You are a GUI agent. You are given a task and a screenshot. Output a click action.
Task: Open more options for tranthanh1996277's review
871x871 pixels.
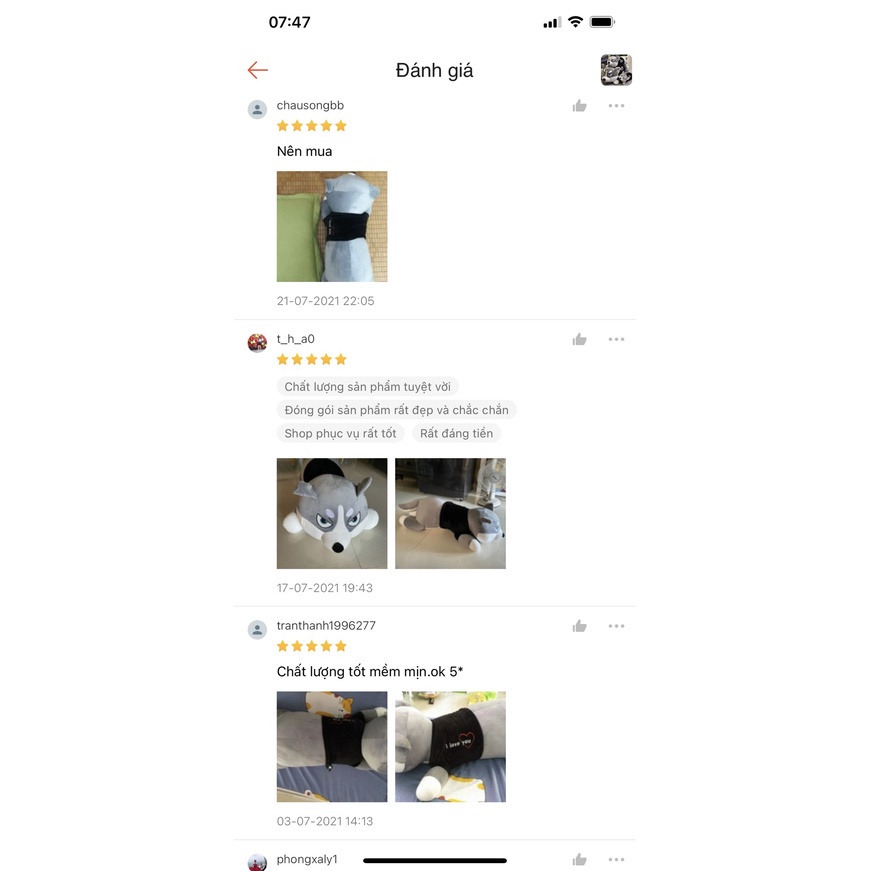616,627
